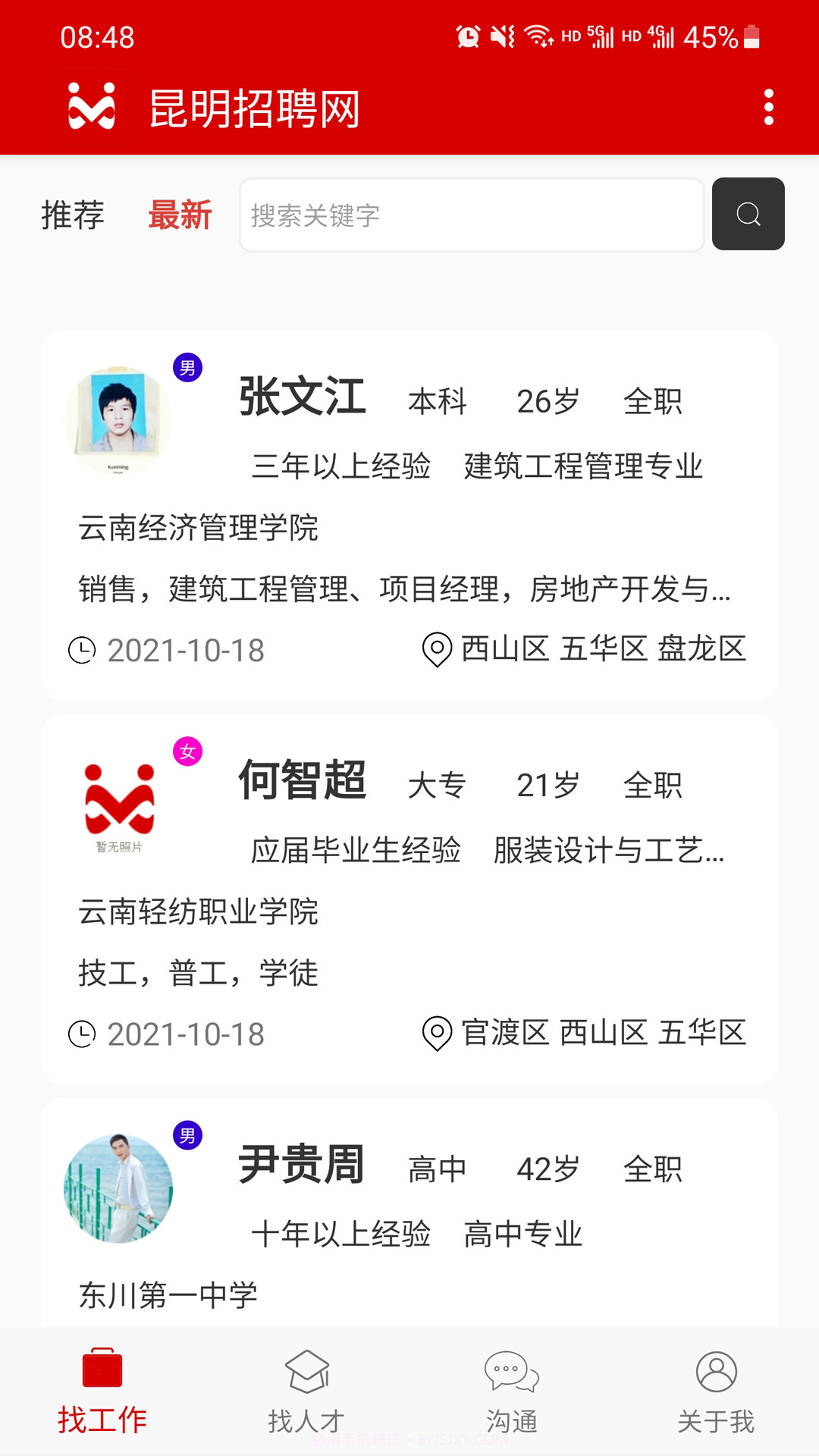Expand 何智超's truncated 服装设计与工艺 major text
Viewport: 819px width, 1456px height.
click(x=610, y=852)
